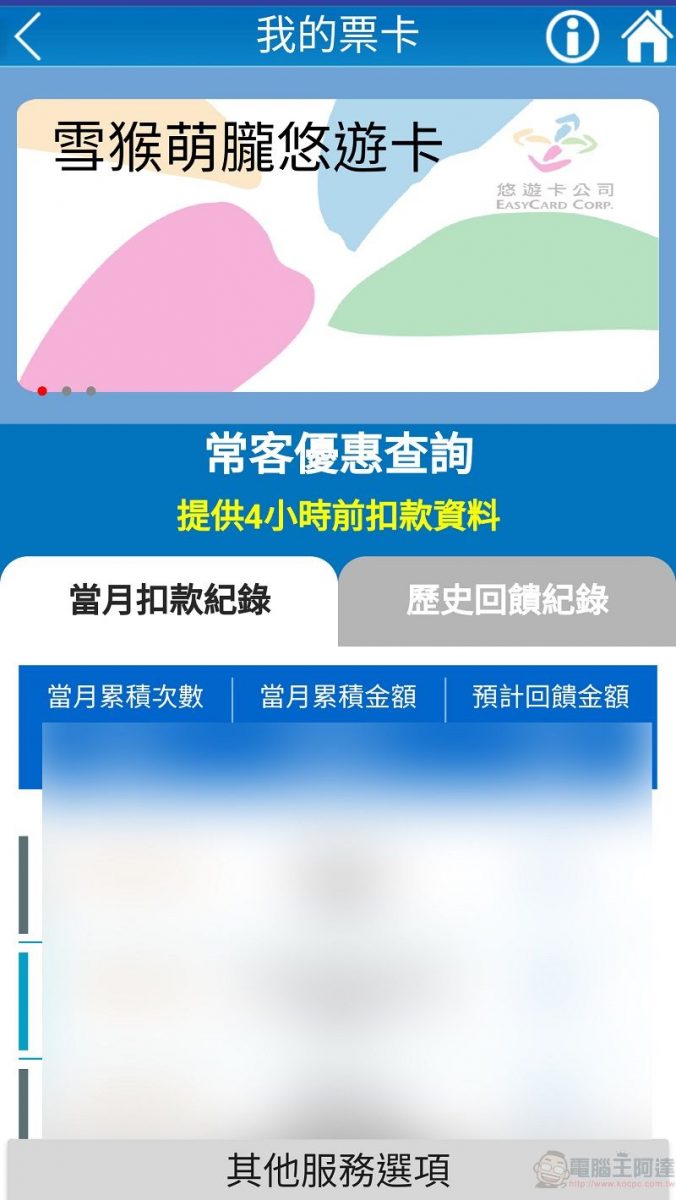Return to the home screen icon
This screenshot has height=1200, width=676.
(x=647, y=36)
